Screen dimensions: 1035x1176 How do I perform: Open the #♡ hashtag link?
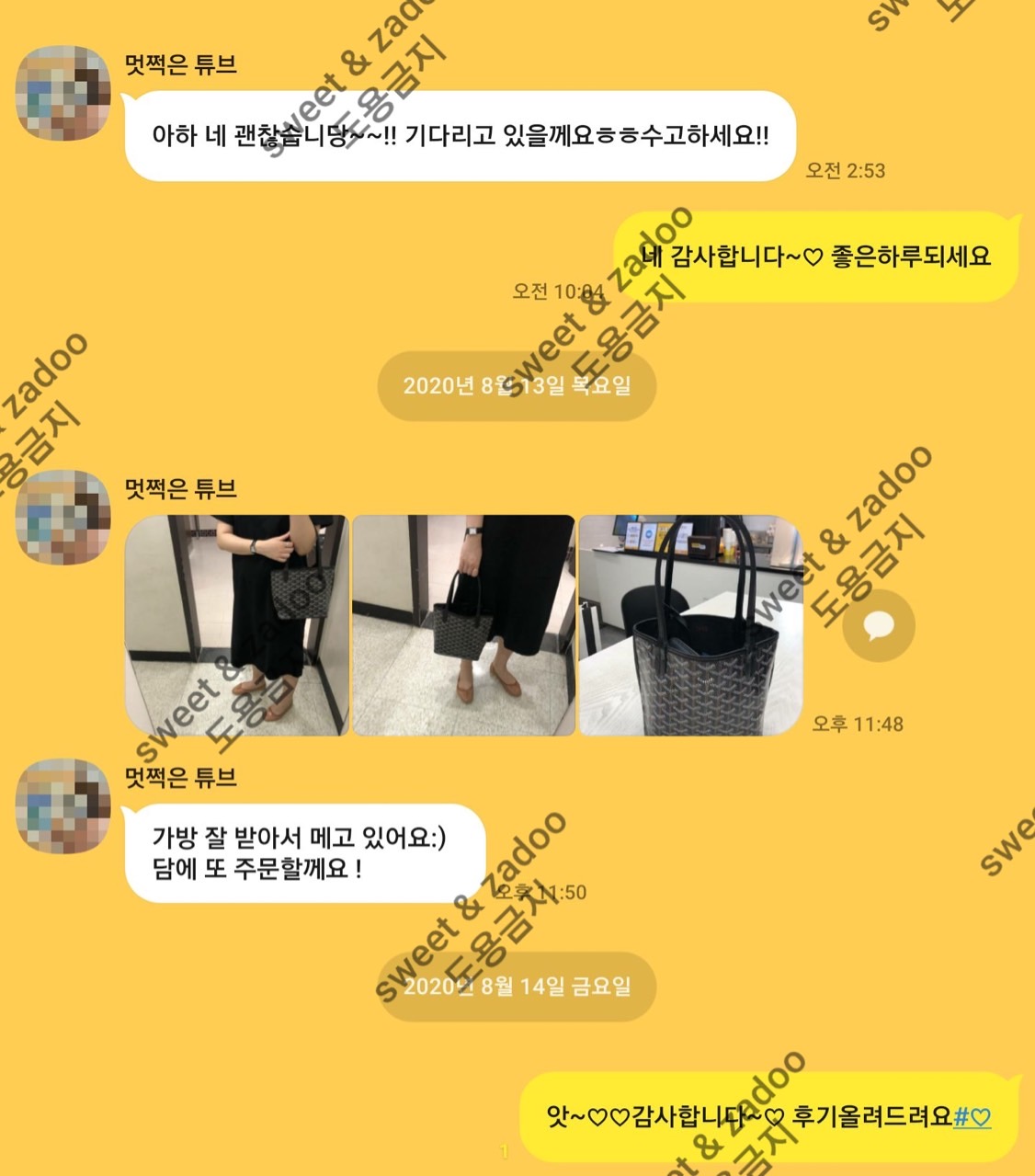[972, 1117]
